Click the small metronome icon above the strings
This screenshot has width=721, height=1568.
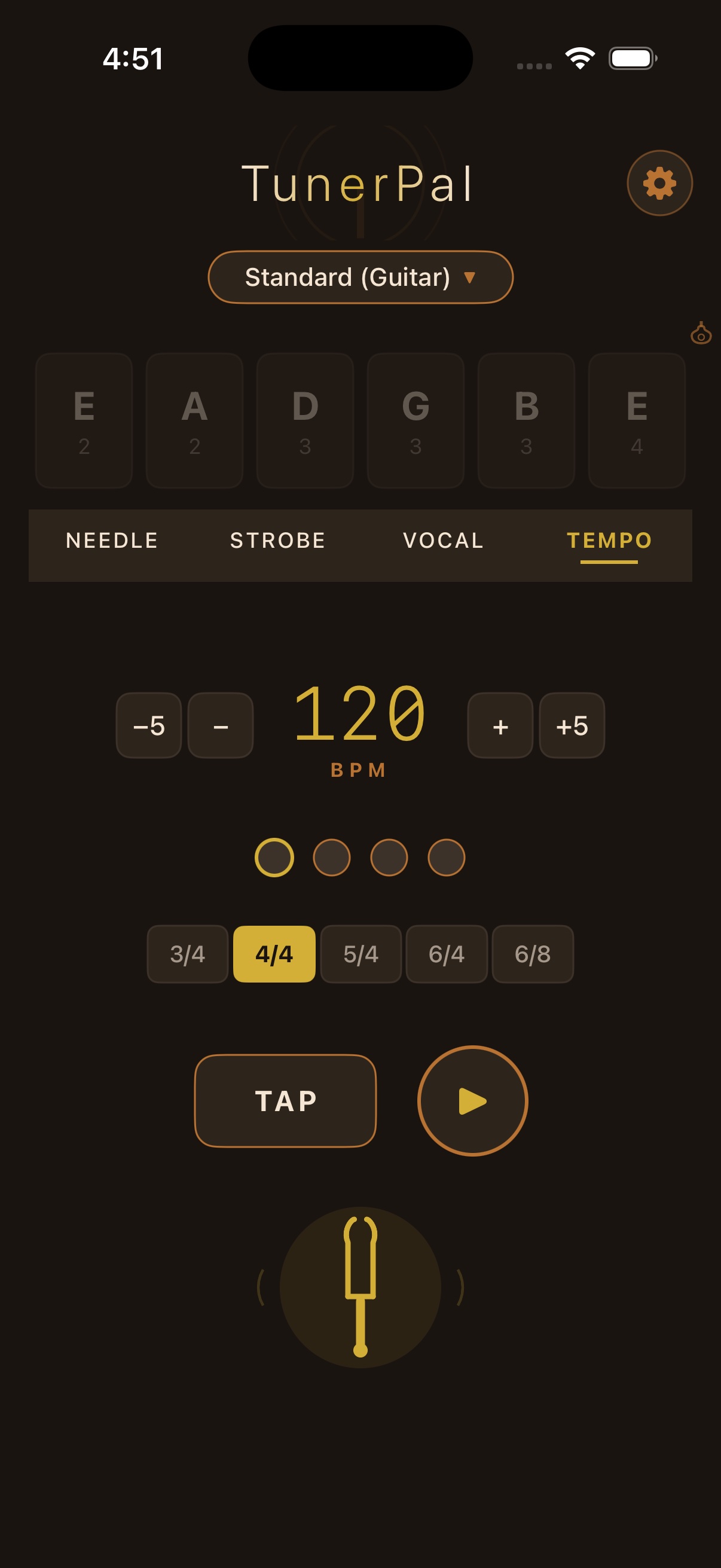coord(700,334)
